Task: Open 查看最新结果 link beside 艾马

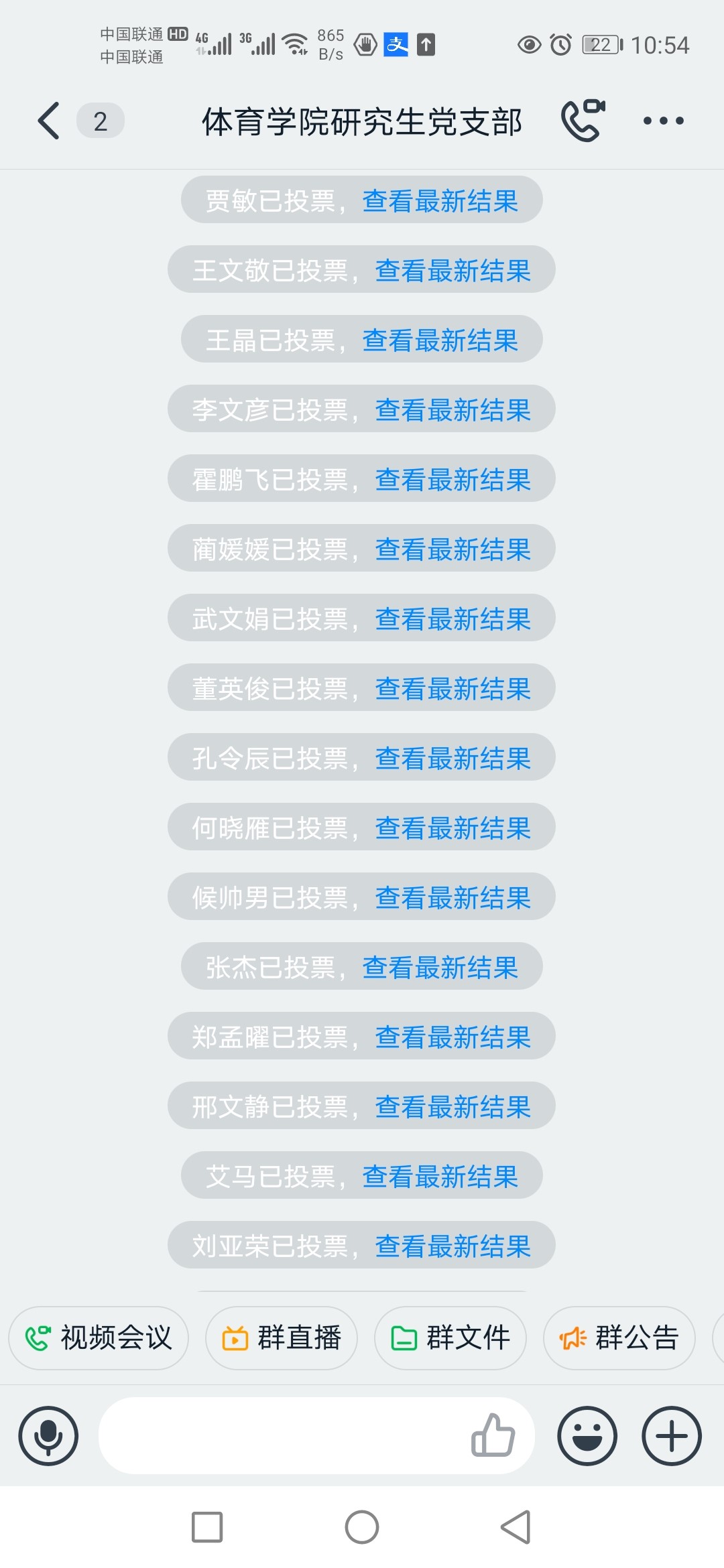Action: 440,1177
